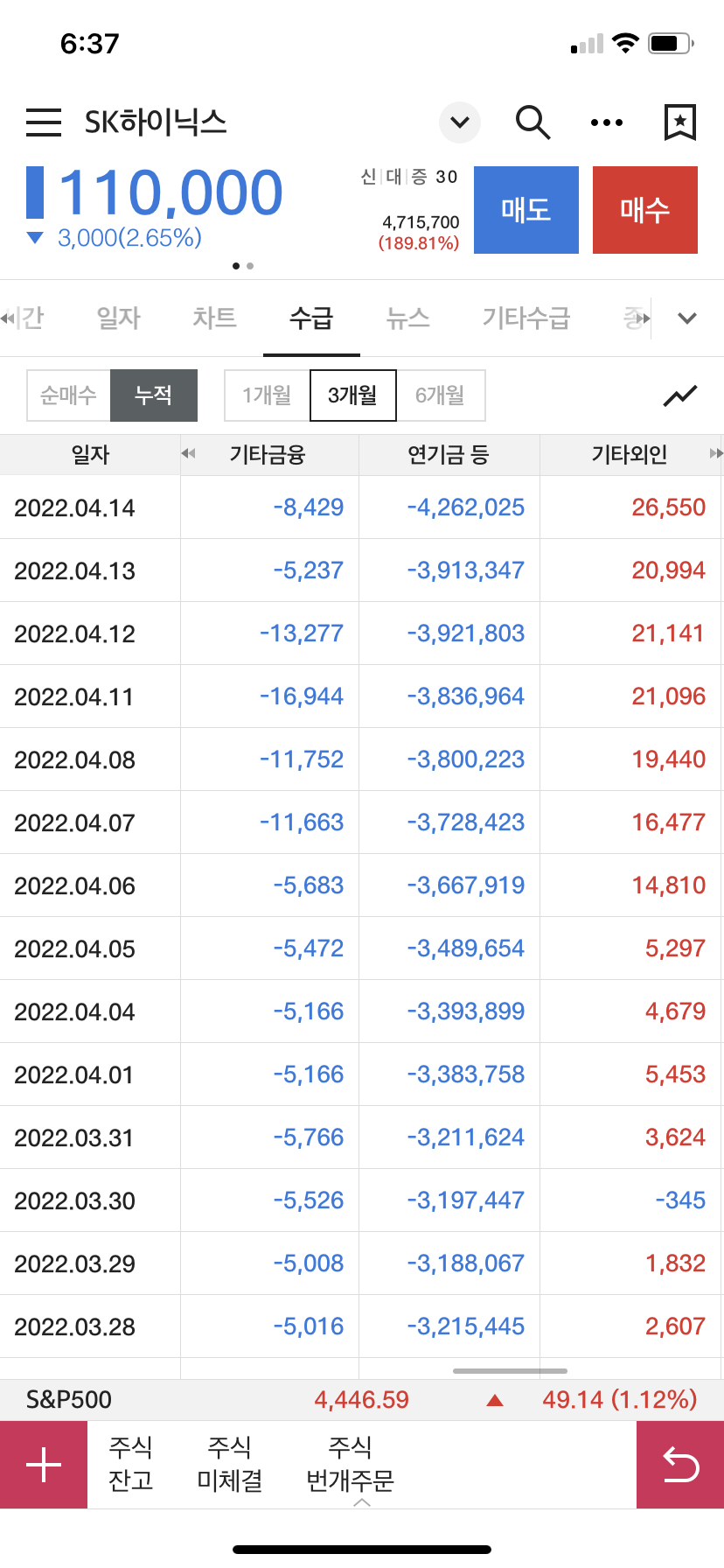Open the hamburger menu
The width and height of the screenshot is (724, 1568).
pyautogui.click(x=44, y=122)
